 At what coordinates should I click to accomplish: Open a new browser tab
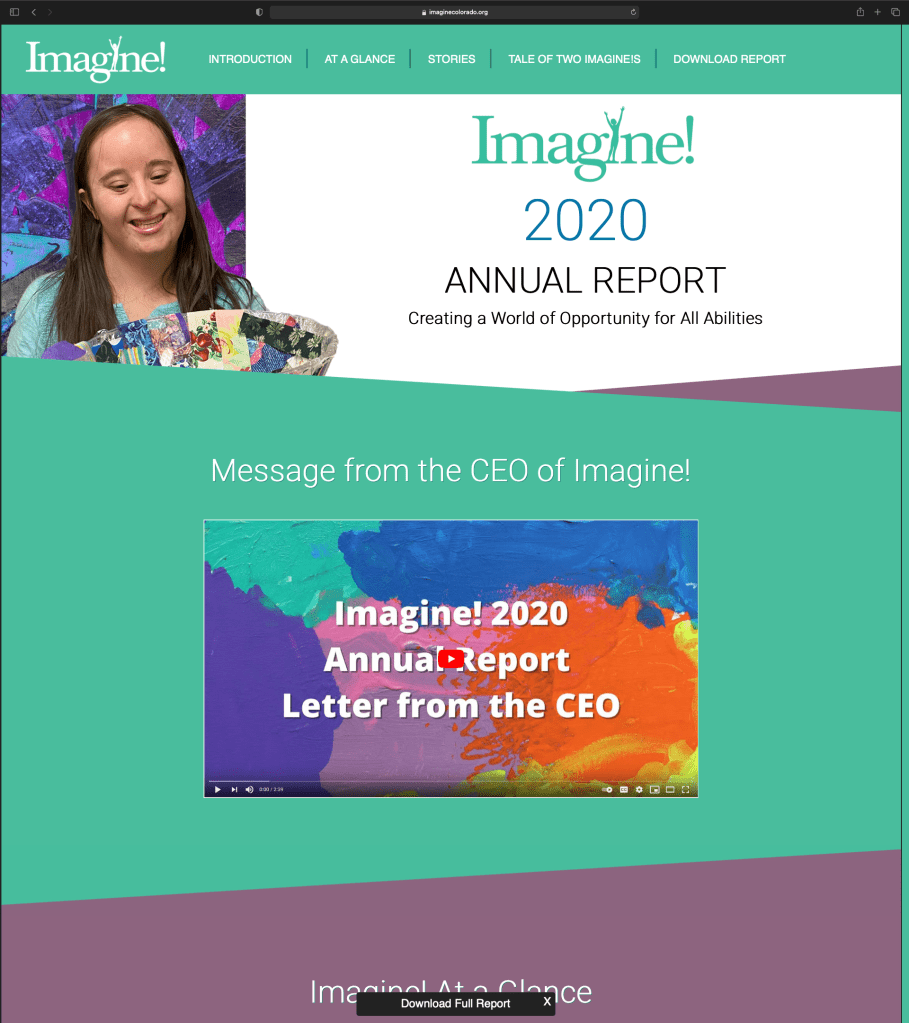coord(877,12)
